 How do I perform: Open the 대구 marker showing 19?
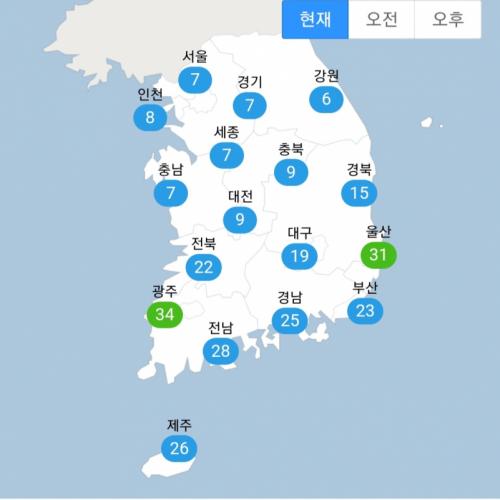click(x=299, y=256)
